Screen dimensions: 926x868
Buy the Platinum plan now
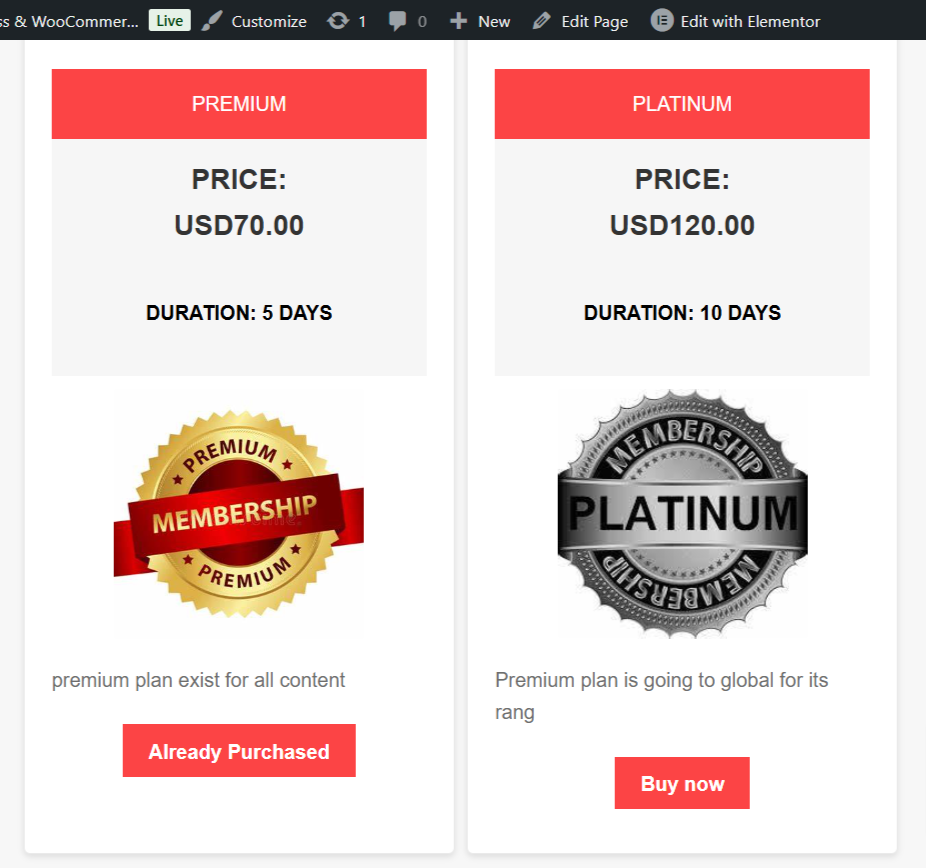(x=682, y=783)
